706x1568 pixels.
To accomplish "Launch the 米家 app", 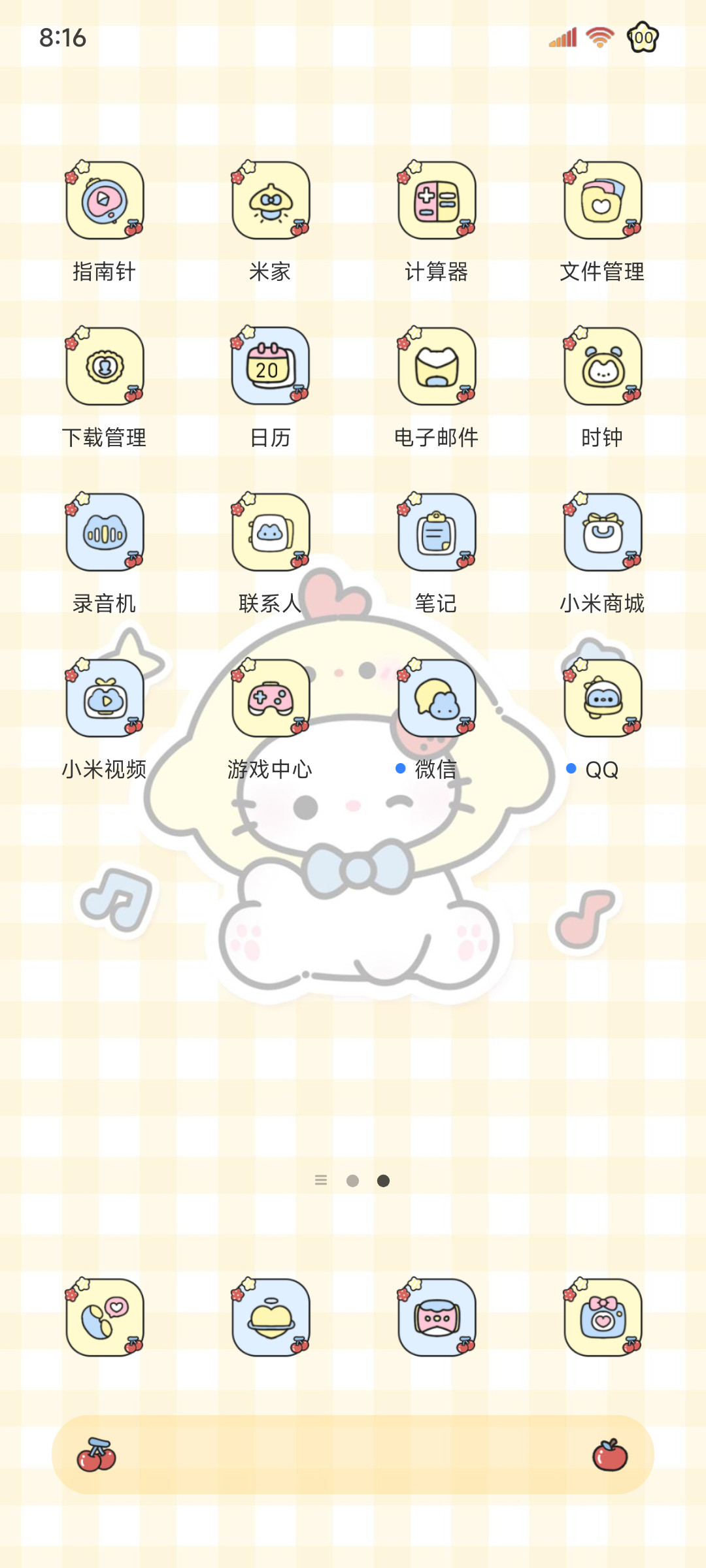I will click(x=271, y=200).
